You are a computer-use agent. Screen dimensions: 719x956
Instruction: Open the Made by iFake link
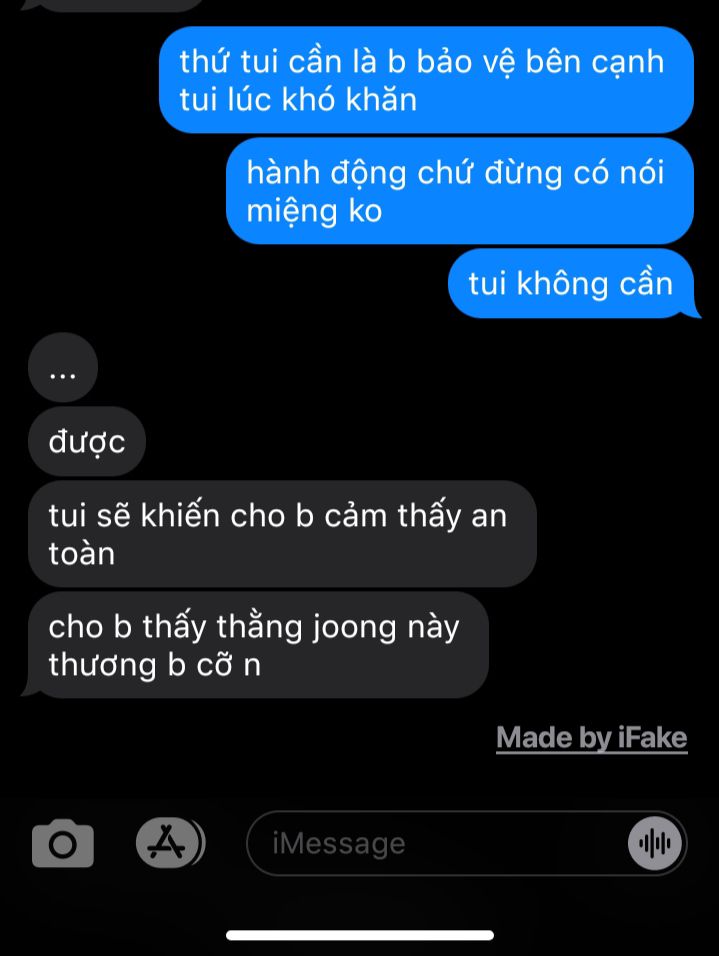[x=592, y=738]
